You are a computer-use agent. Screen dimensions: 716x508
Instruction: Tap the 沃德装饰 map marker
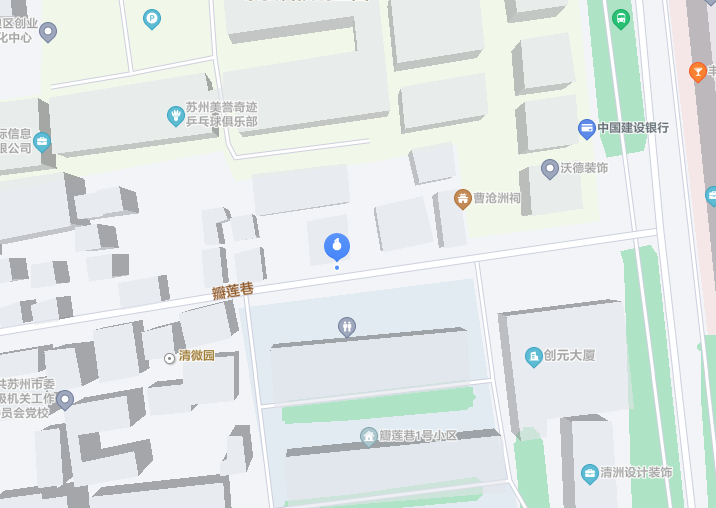click(x=549, y=168)
